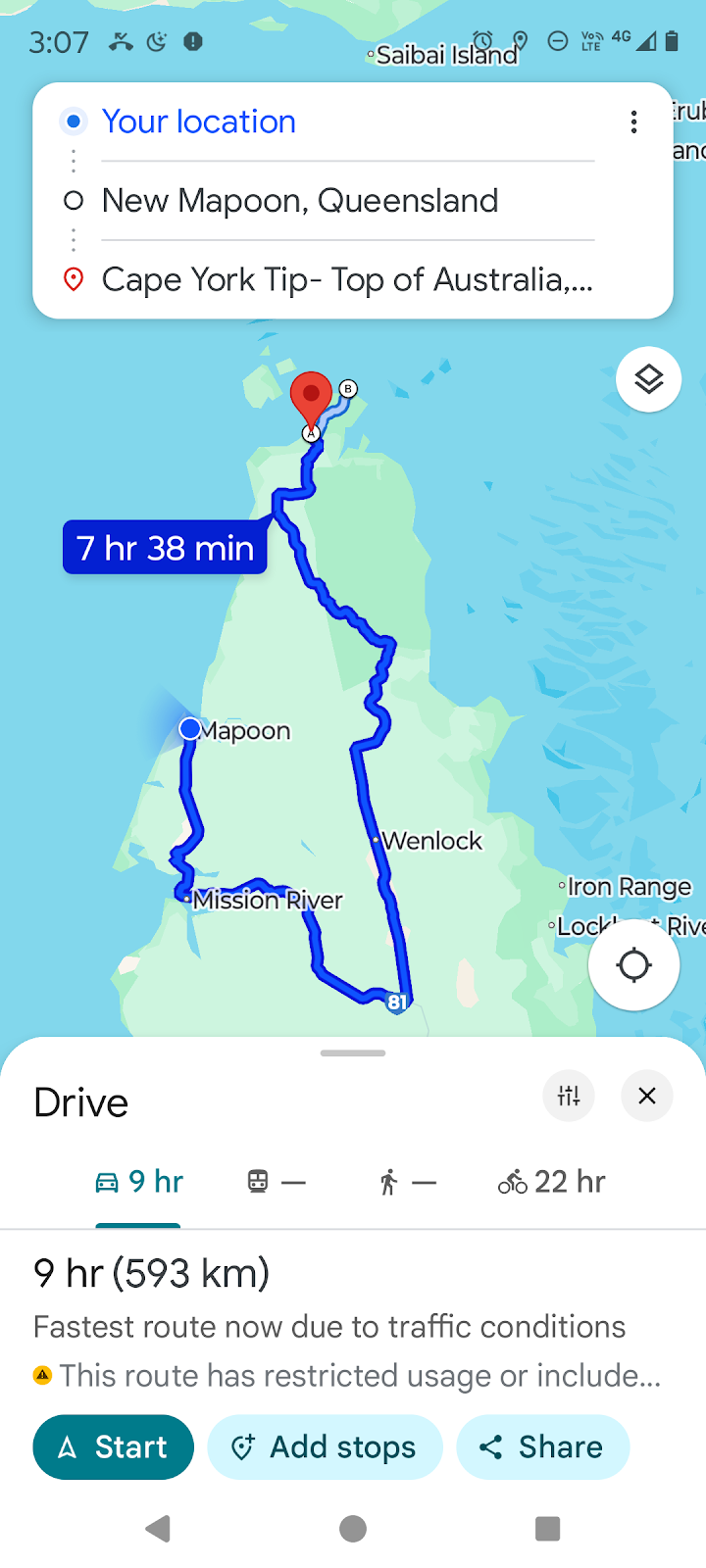Open the route overflow menu
The width and height of the screenshot is (706, 1568).
pyautogui.click(x=634, y=122)
